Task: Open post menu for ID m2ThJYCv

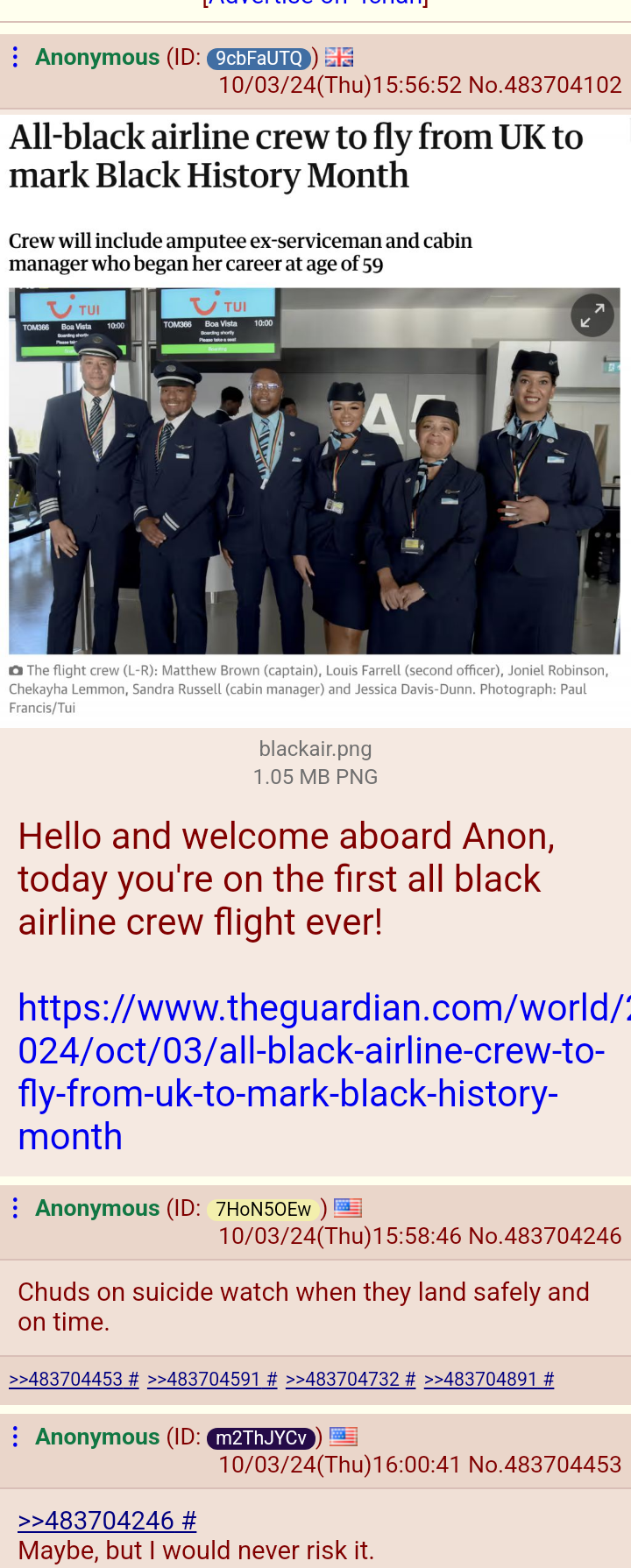Action: pos(15,1437)
